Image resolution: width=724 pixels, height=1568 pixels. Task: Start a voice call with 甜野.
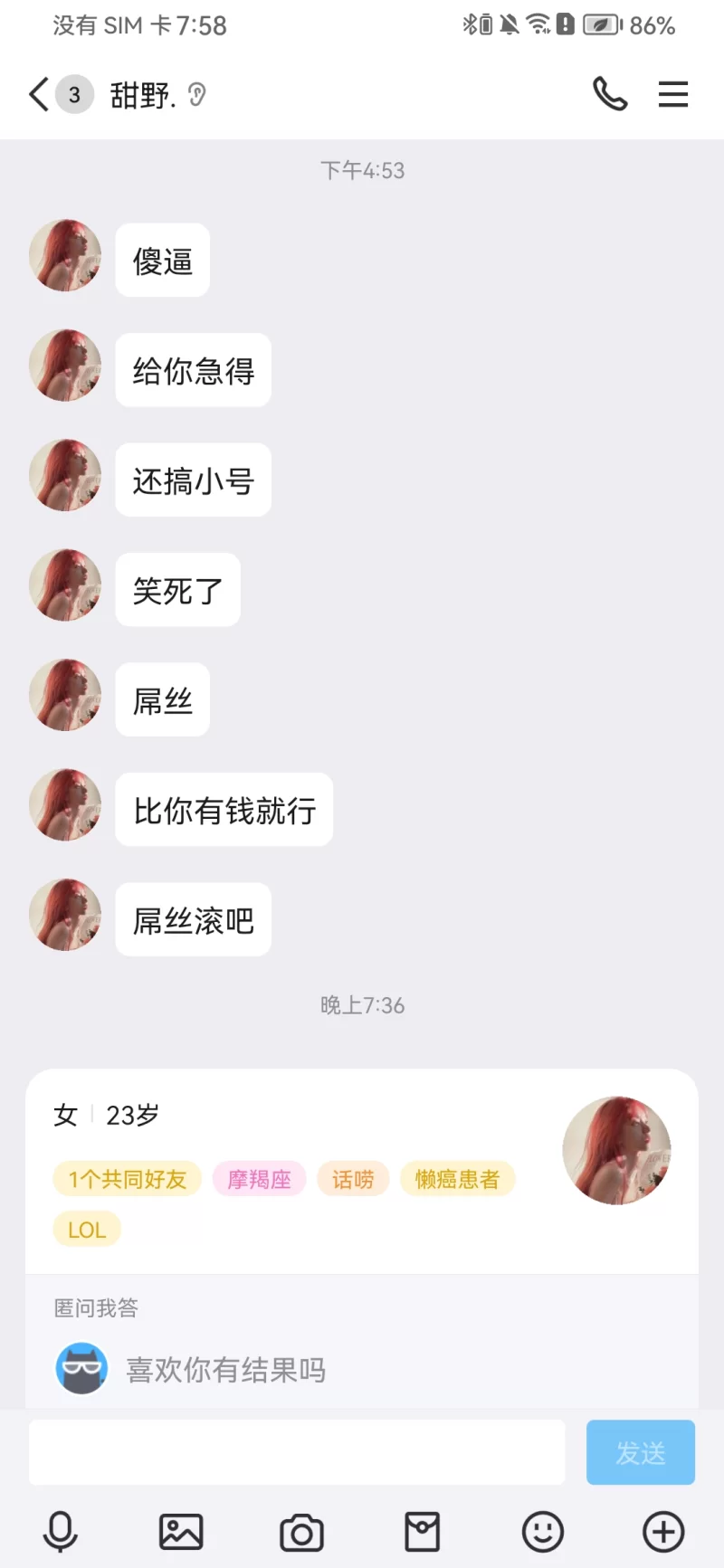coord(610,94)
